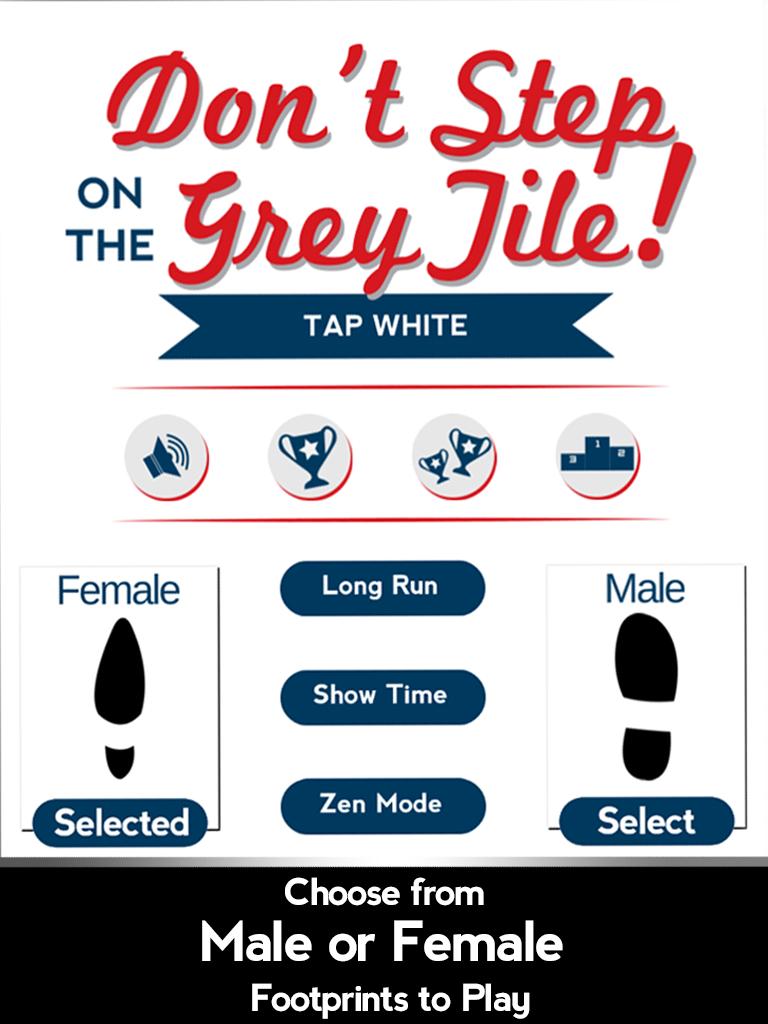Tap the TAP WHITE banner
768x1024 pixels.
pos(385,323)
